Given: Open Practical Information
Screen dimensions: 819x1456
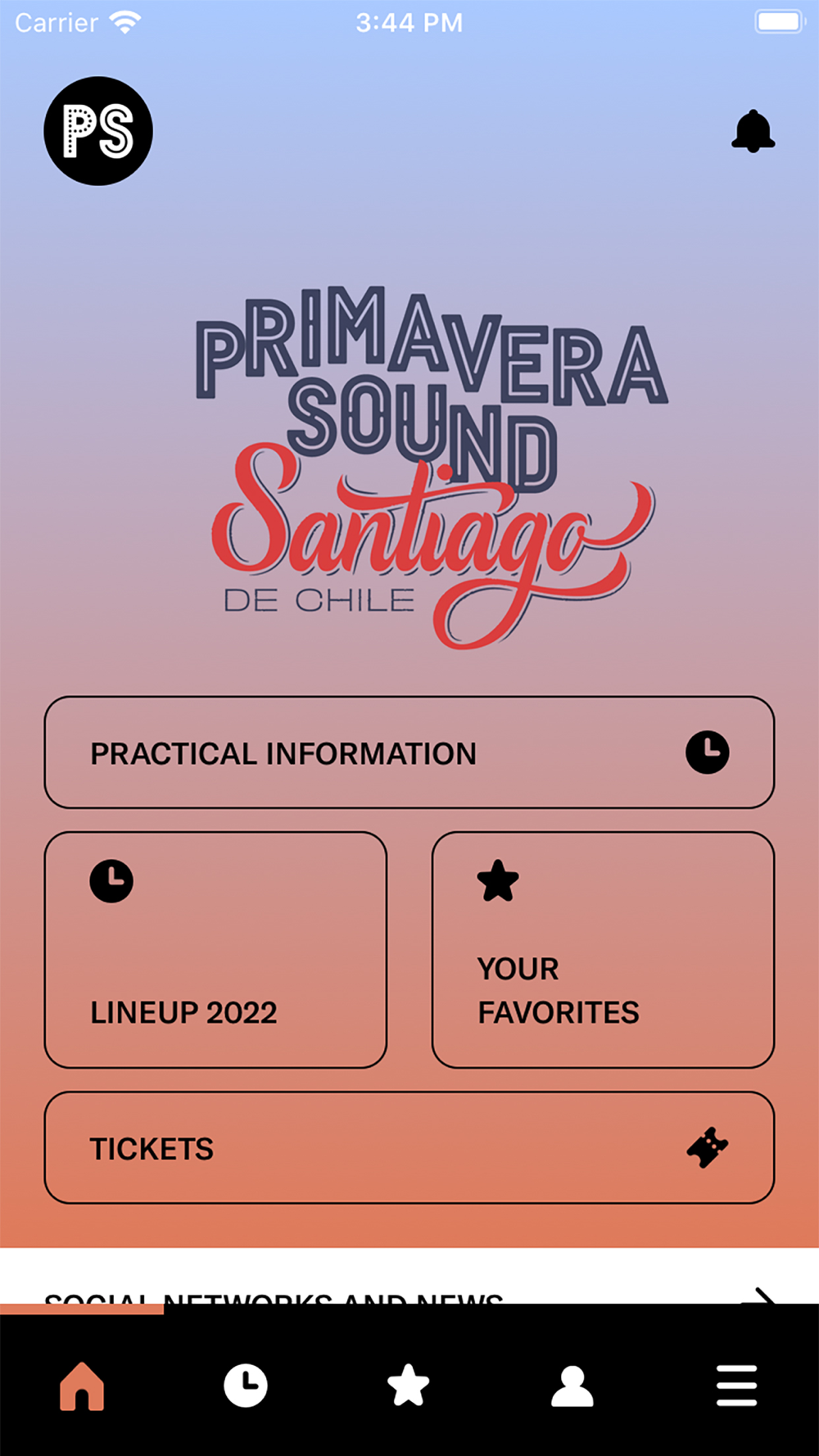Looking at the screenshot, I should (409, 753).
